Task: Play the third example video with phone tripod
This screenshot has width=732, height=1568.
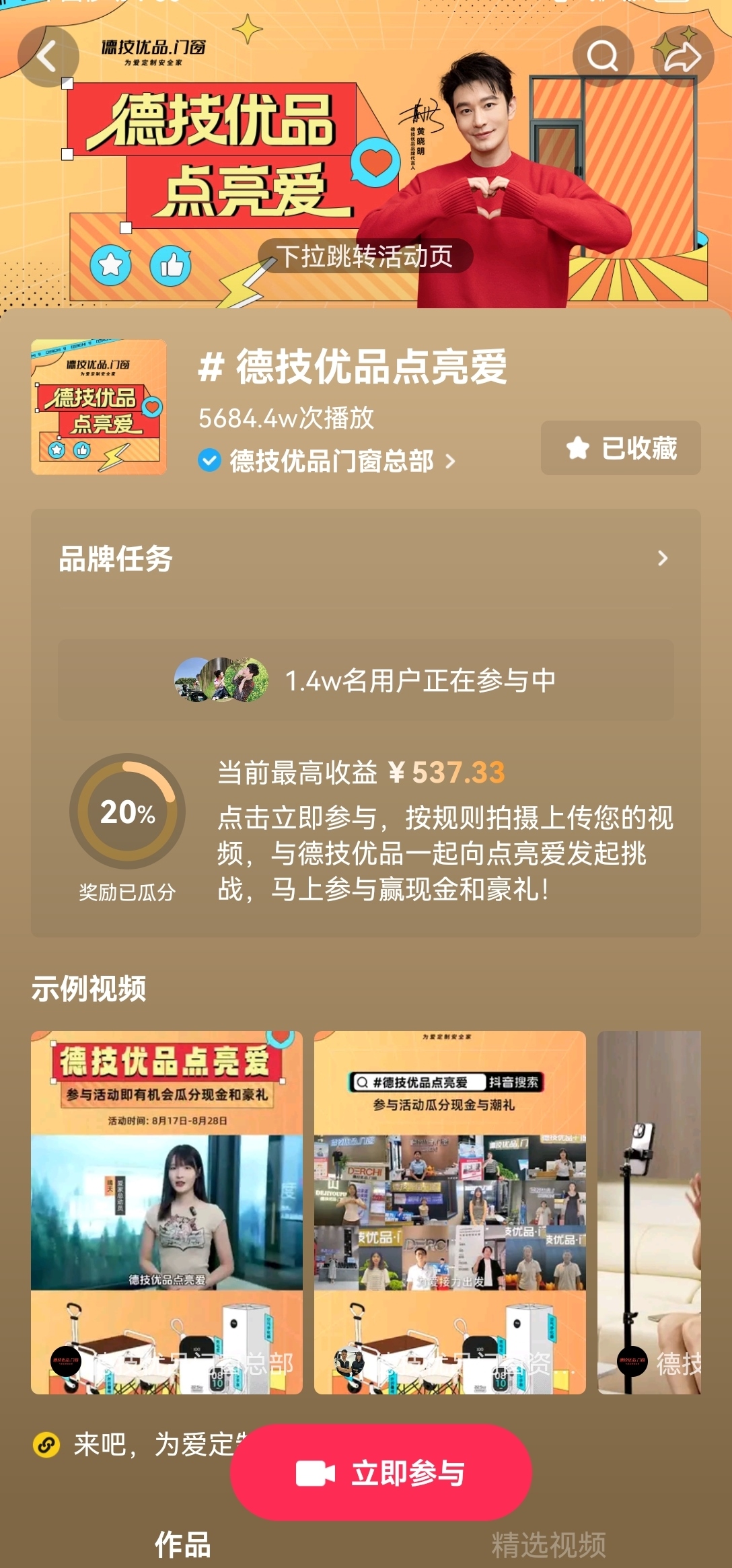Action: click(650, 1212)
